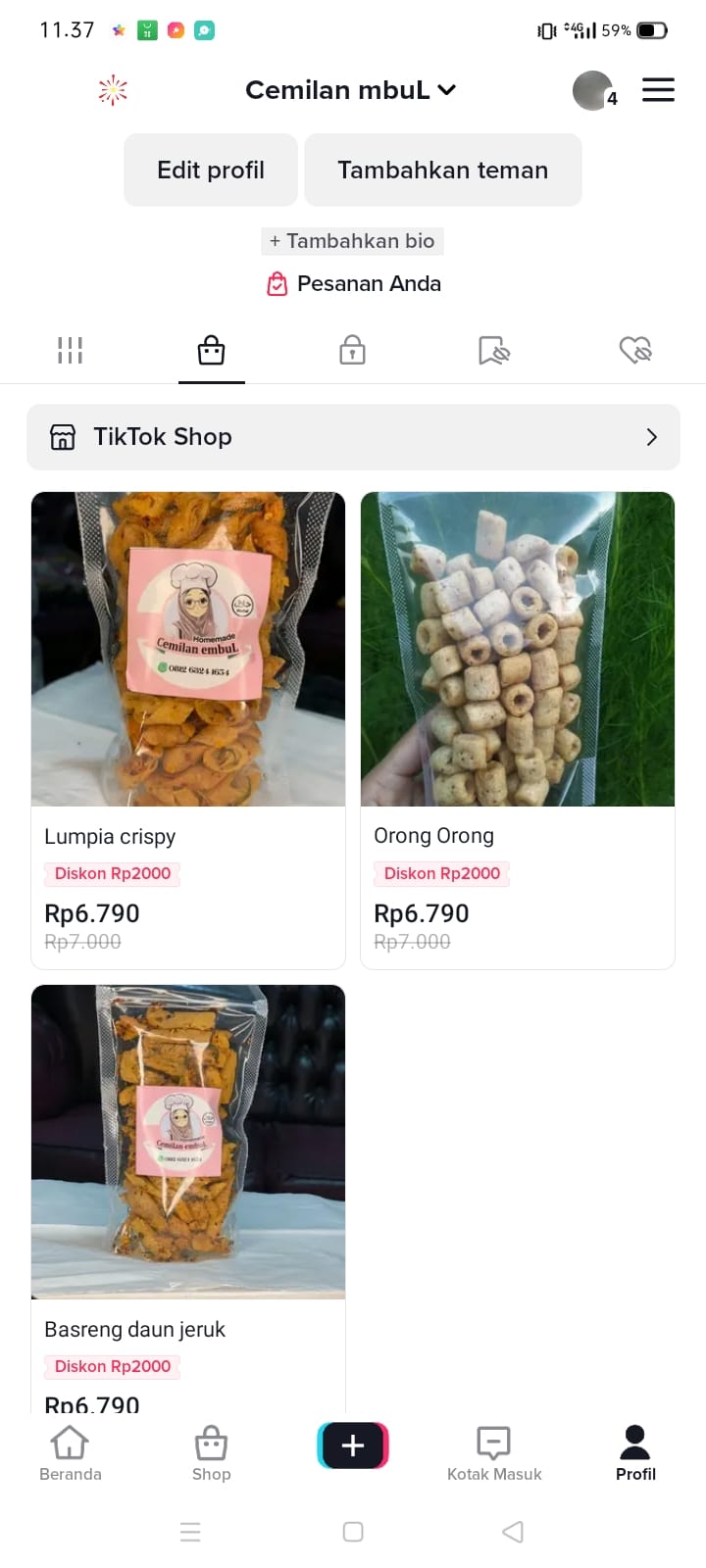Open the TikTok Shop row
Image resolution: width=706 pixels, height=1568 pixels.
coord(353,437)
